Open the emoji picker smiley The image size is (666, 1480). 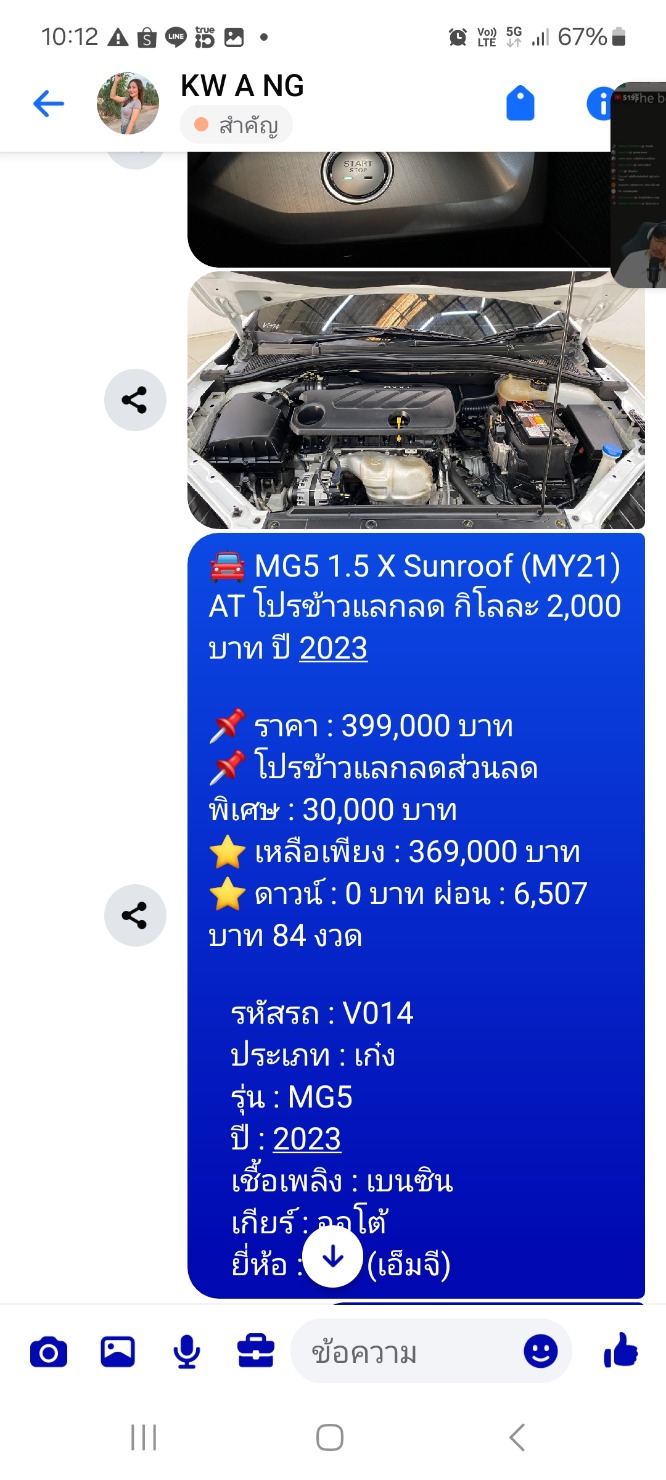pyautogui.click(x=541, y=1352)
